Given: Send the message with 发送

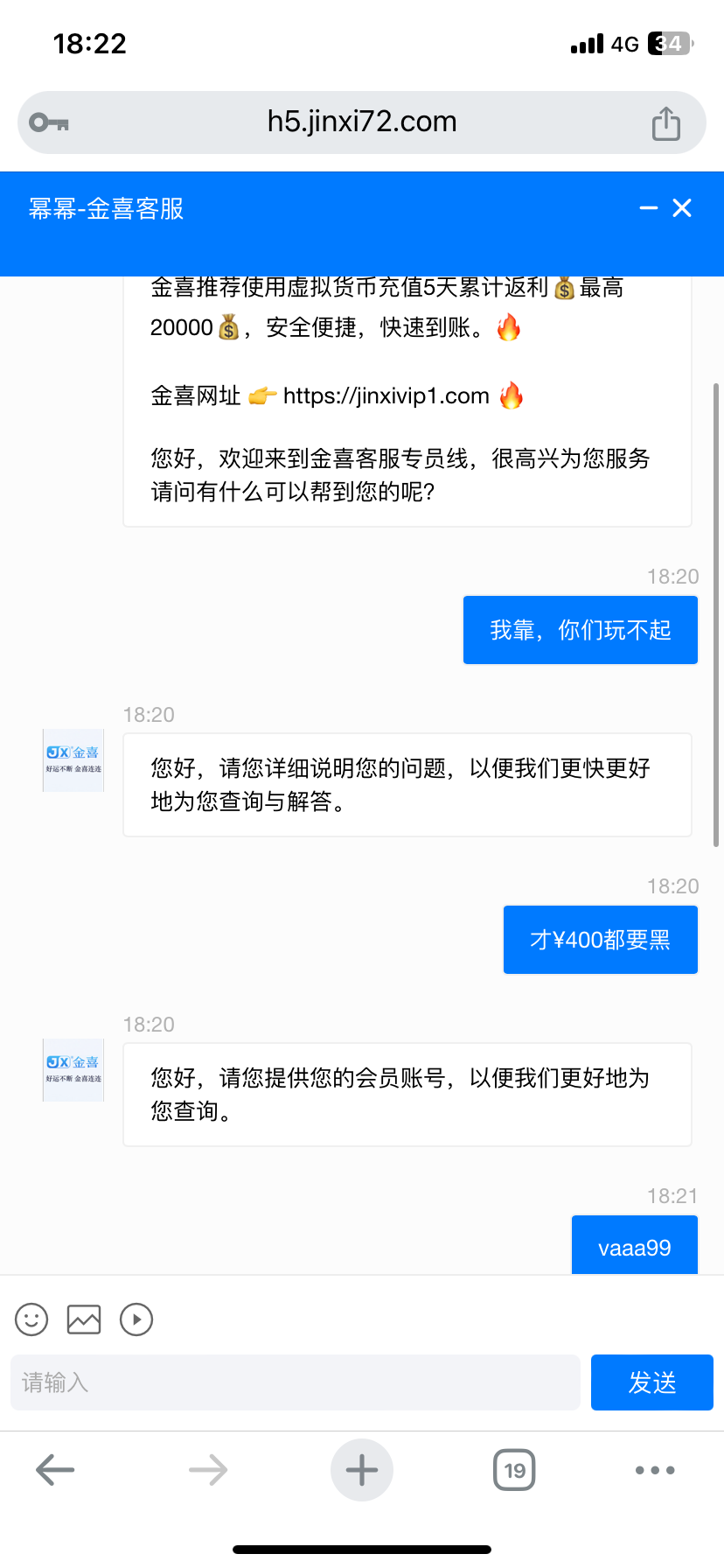Looking at the screenshot, I should (x=652, y=1382).
